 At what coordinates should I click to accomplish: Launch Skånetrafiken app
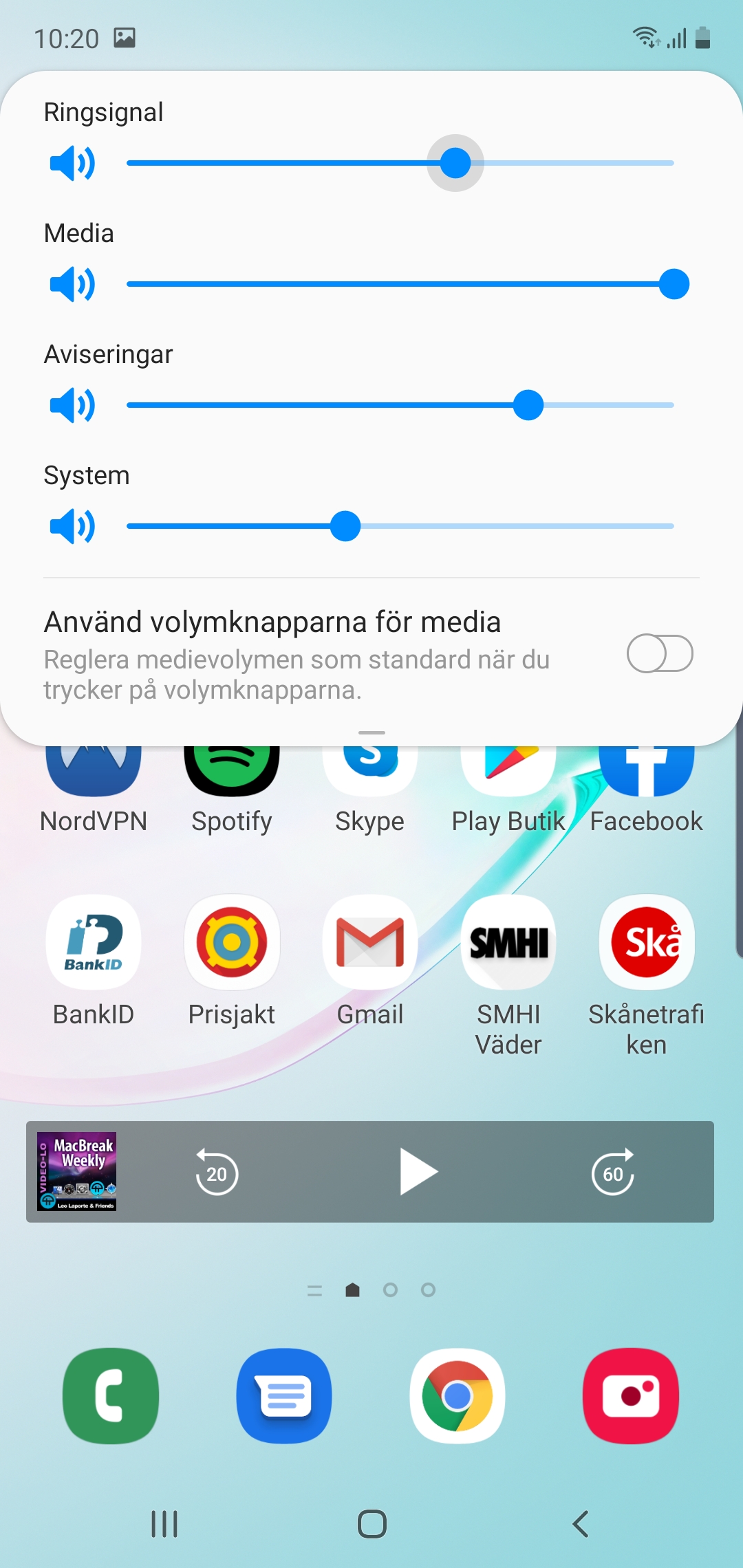tap(647, 942)
